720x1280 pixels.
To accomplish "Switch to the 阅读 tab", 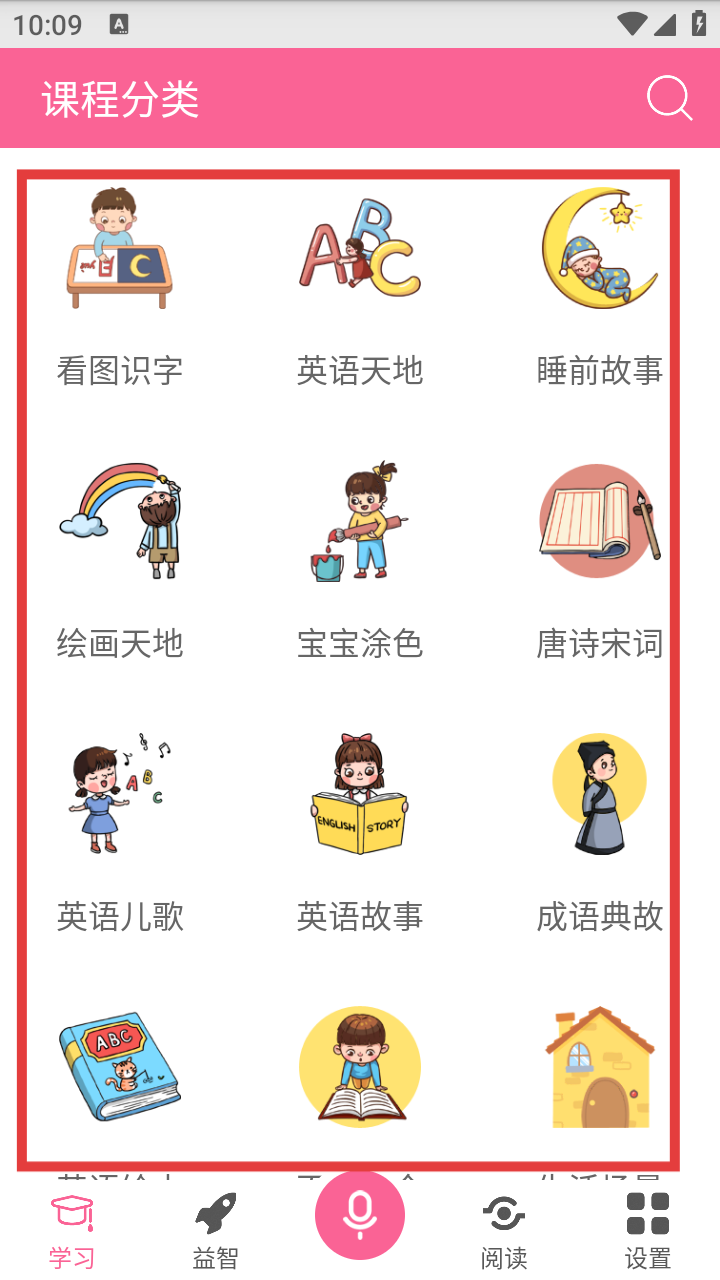I will (504, 1230).
